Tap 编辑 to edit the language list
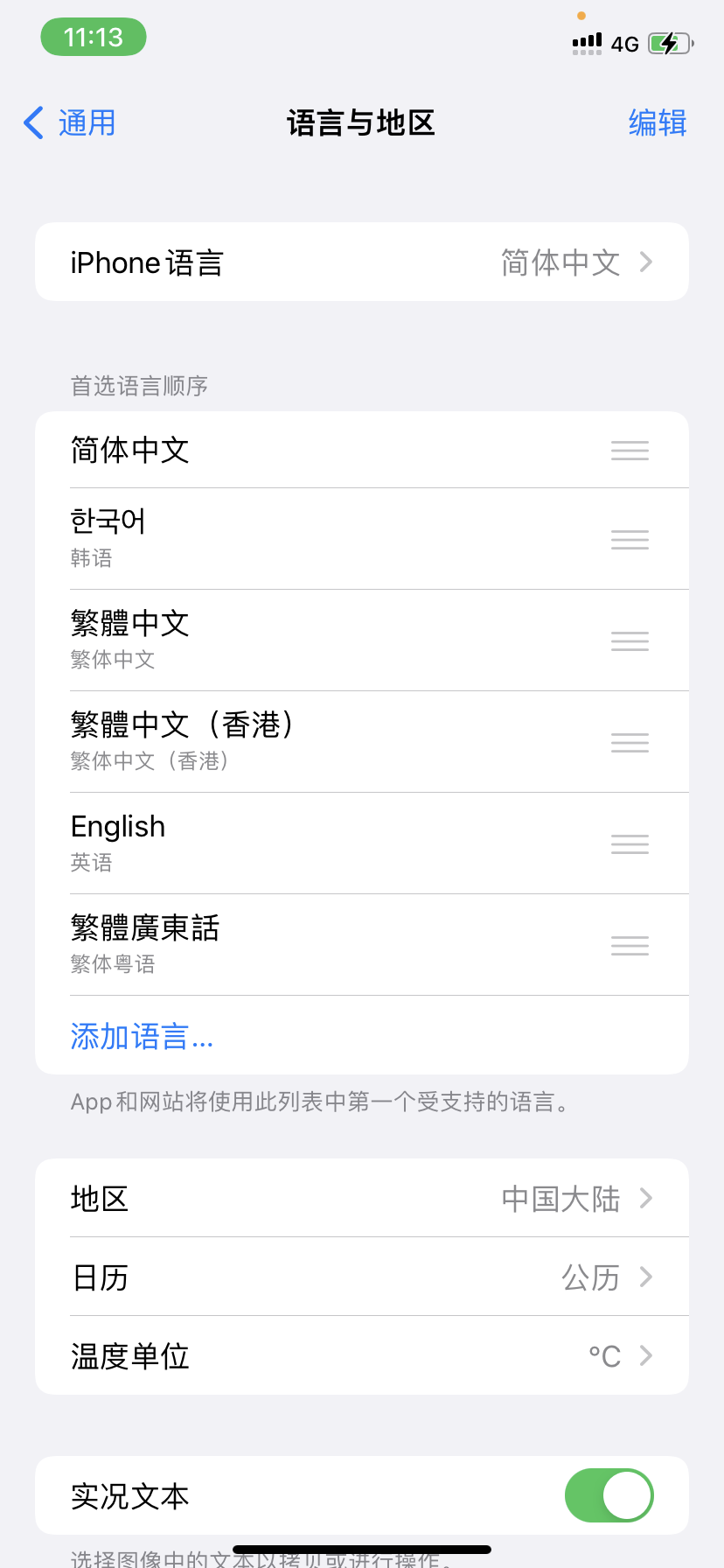This screenshot has height=1568, width=724. 657,123
